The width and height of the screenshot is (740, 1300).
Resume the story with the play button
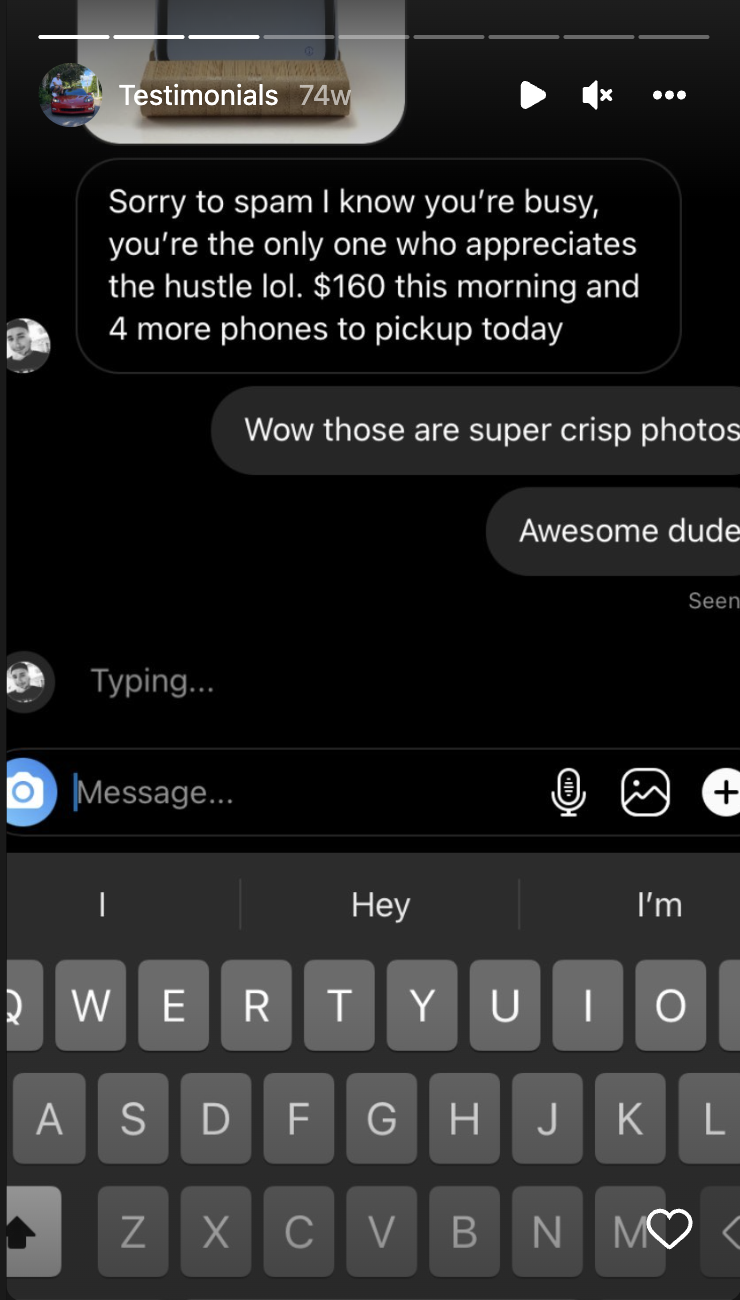point(533,95)
